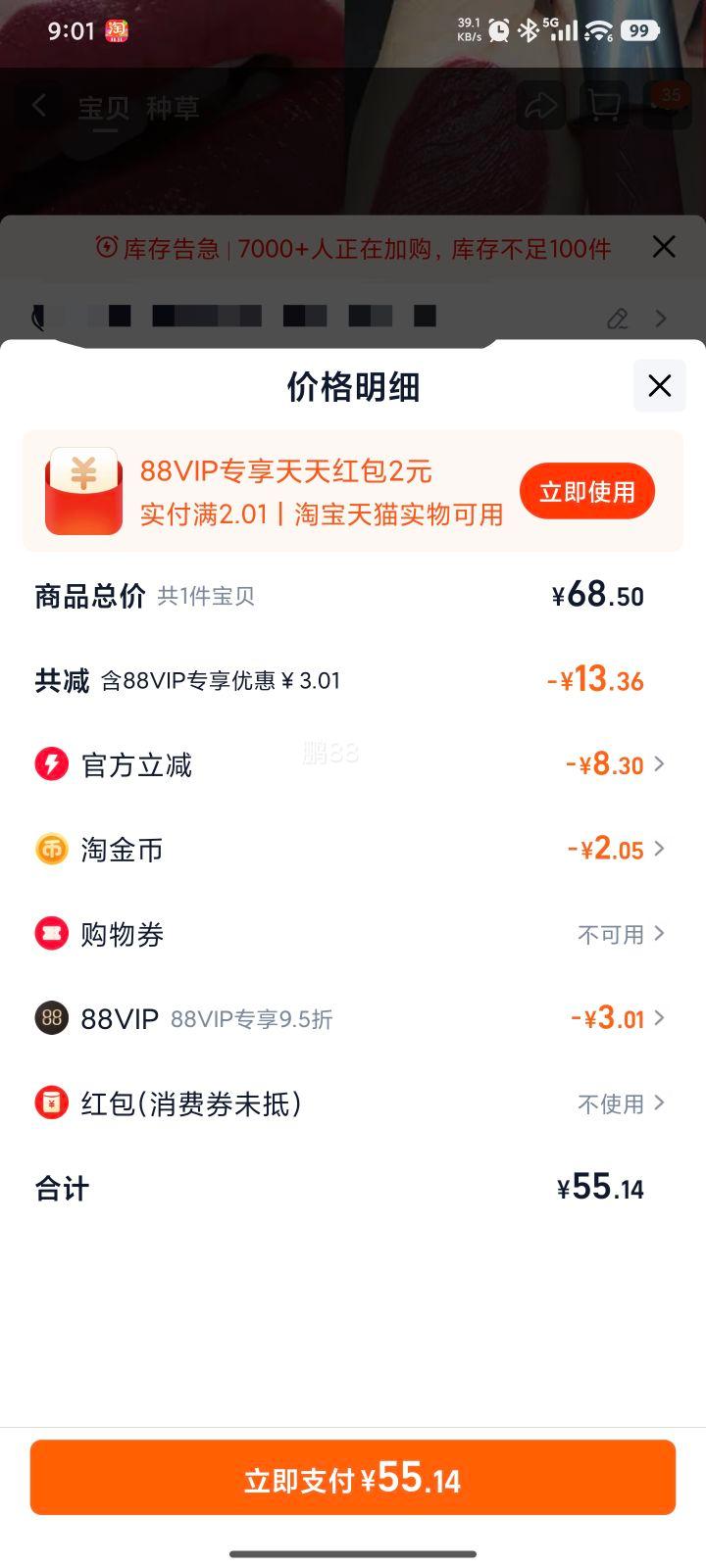Screen dimensions: 706x1568
Task: Tap the 立即使用 red packet button
Action: pos(586,490)
